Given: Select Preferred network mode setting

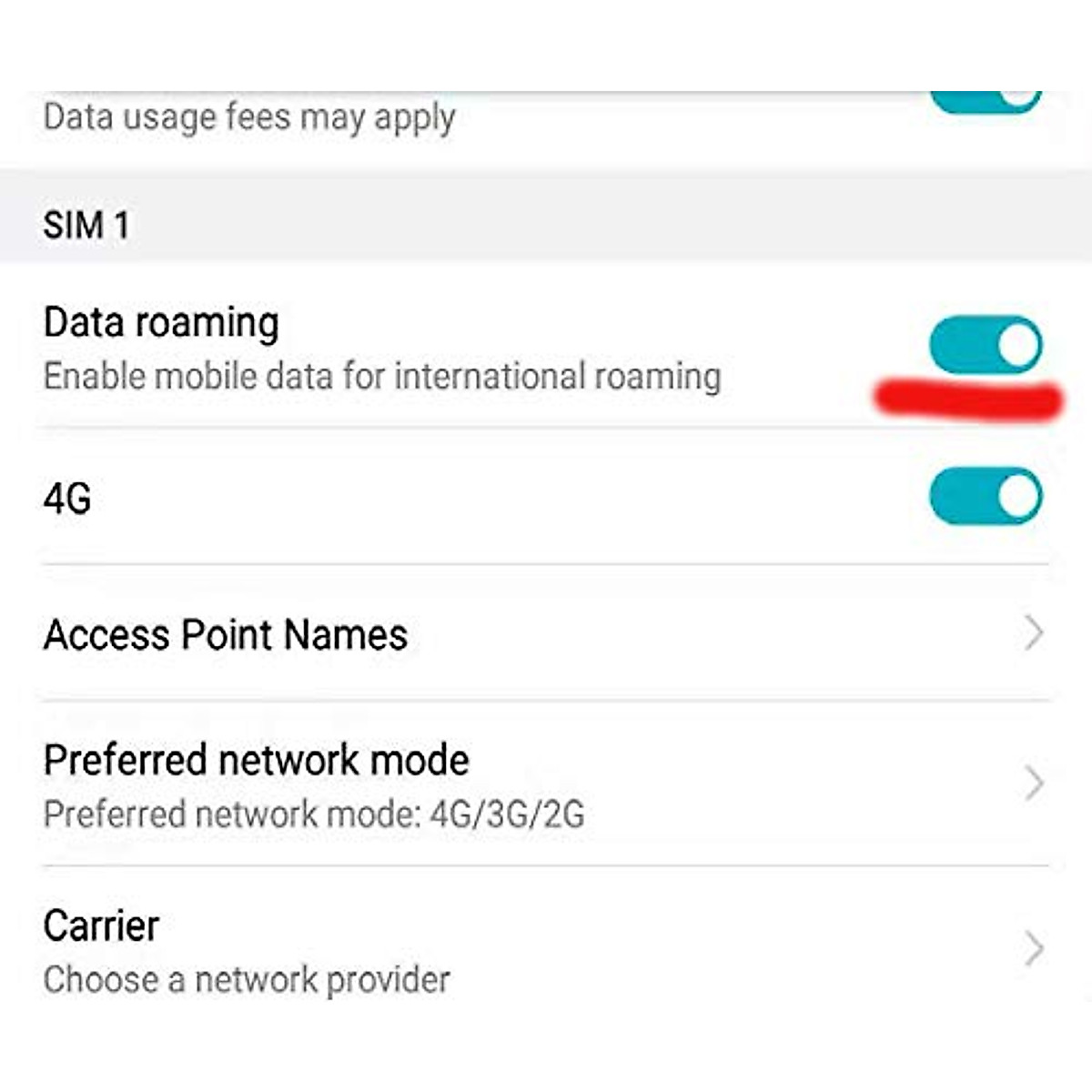Looking at the screenshot, I should [544, 784].
